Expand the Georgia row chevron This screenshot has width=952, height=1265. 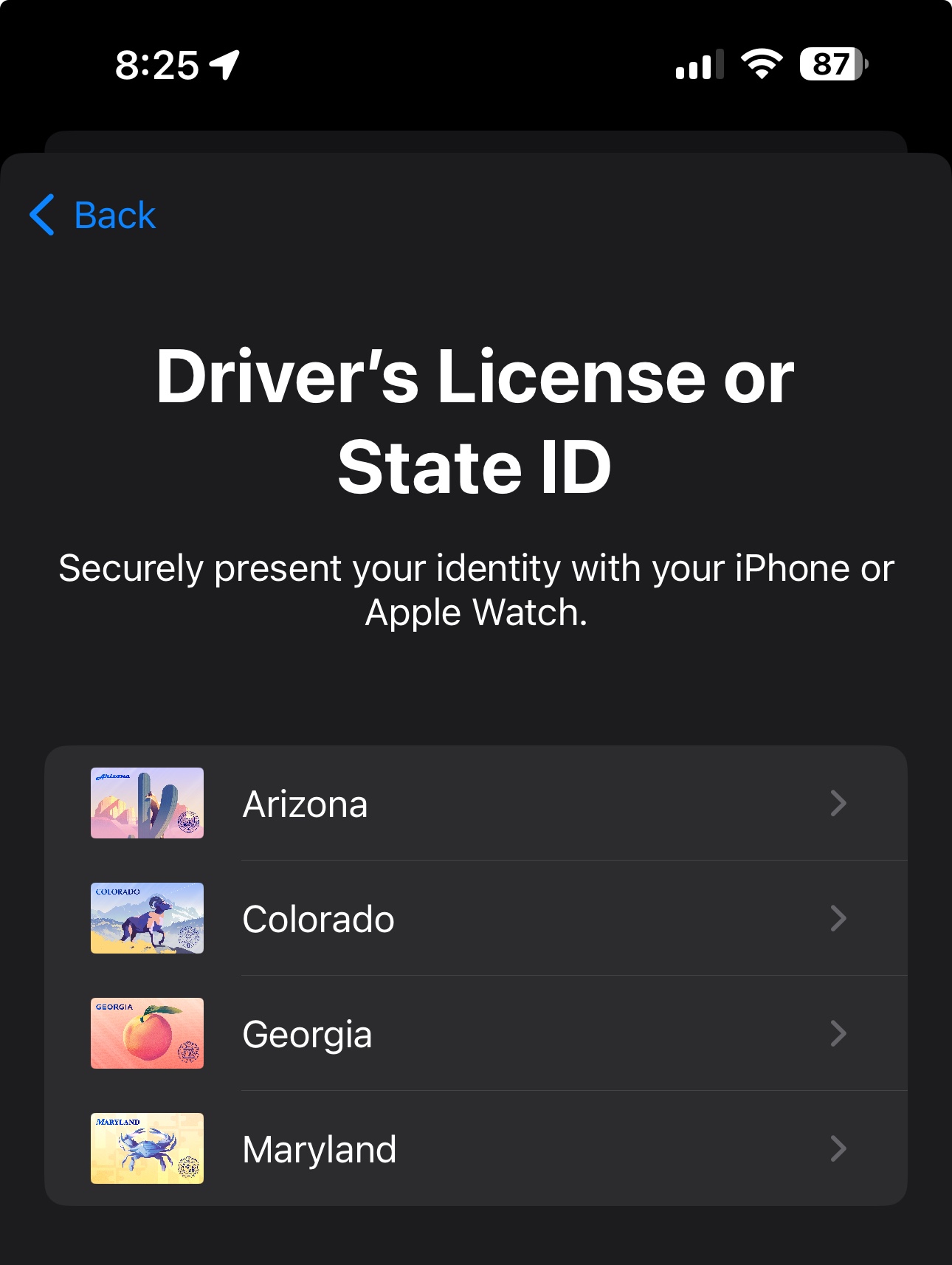837,1033
